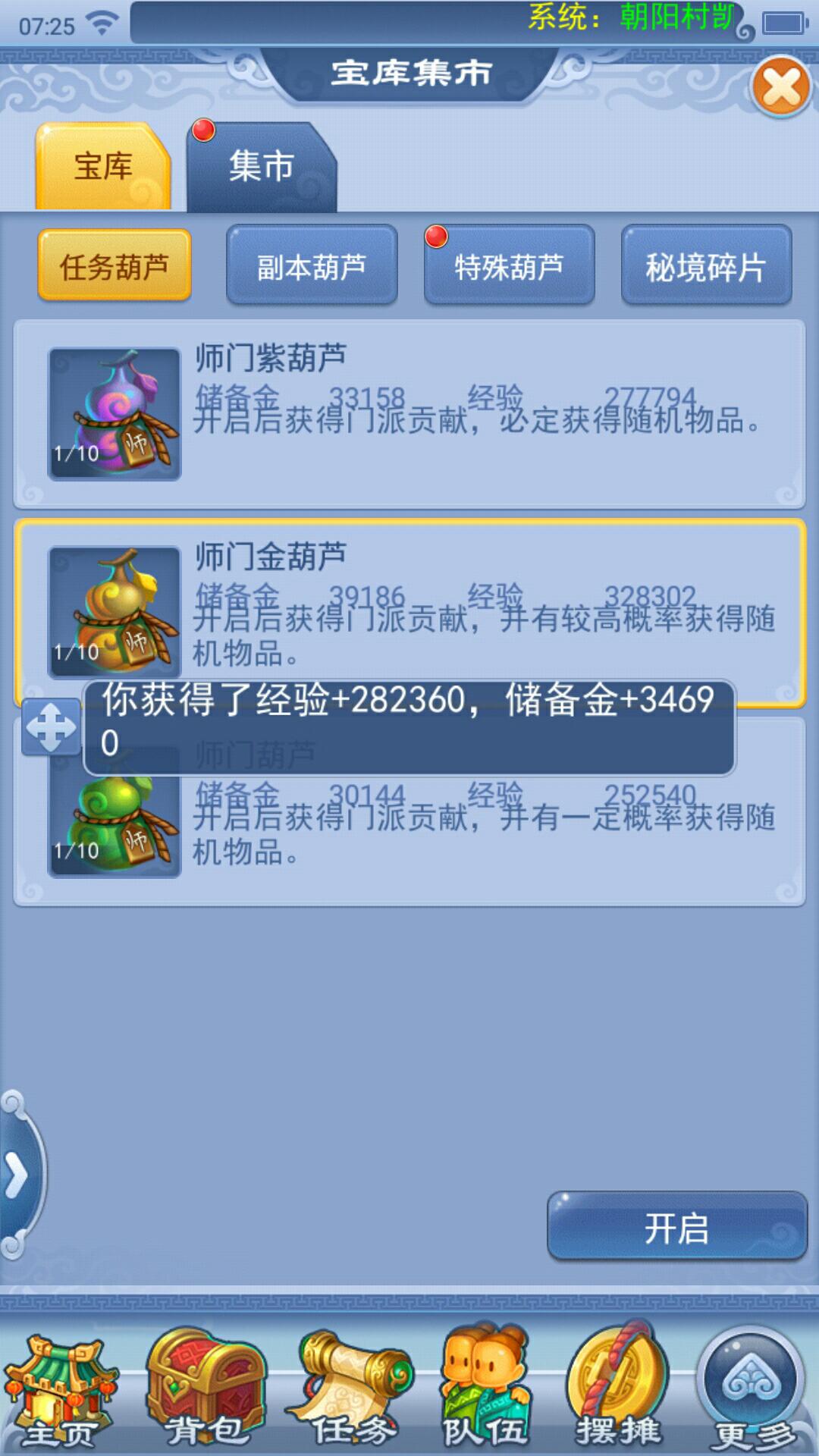This screenshot has width=819, height=1456.
Task: Switch to 副本葫芦 category
Action: [312, 267]
